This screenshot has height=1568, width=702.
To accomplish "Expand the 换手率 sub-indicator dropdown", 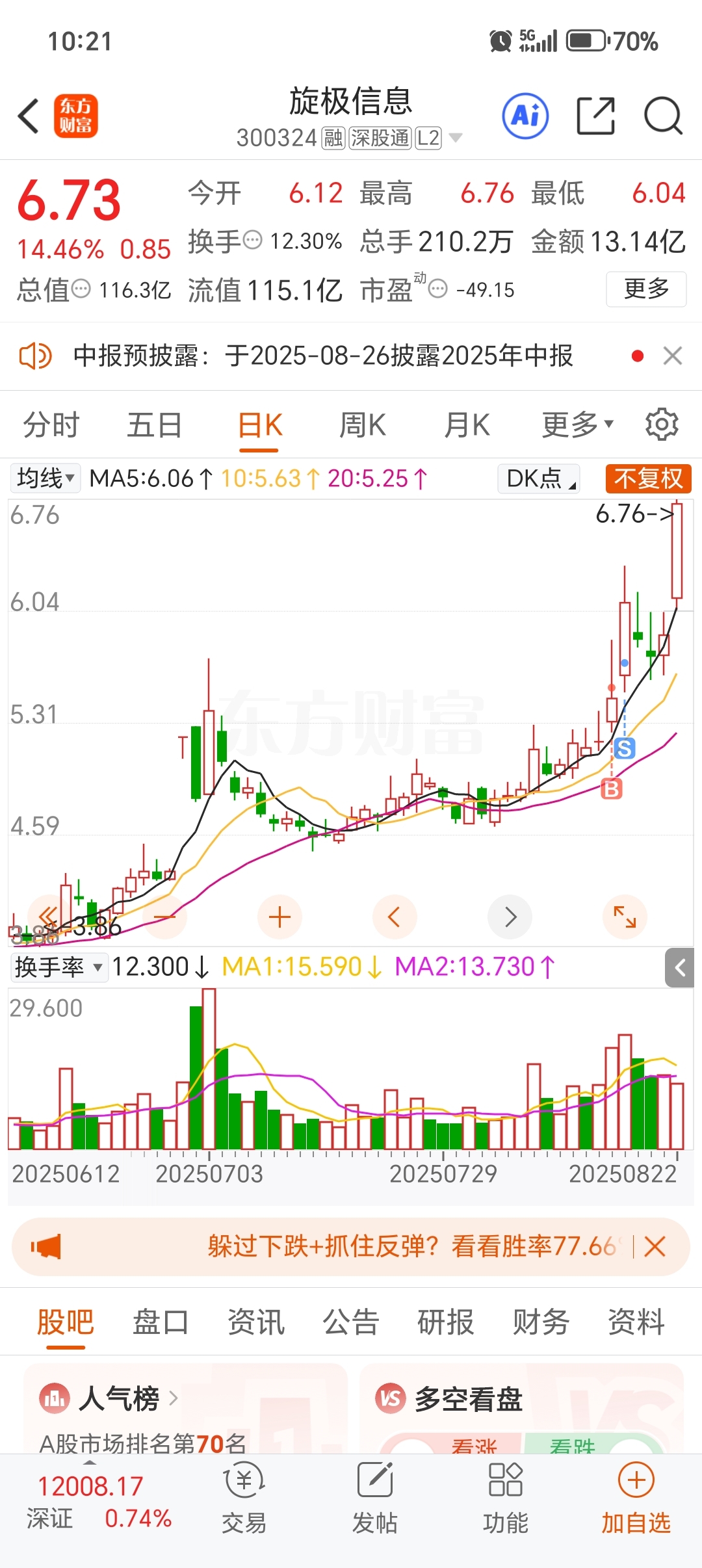I will click(x=58, y=967).
